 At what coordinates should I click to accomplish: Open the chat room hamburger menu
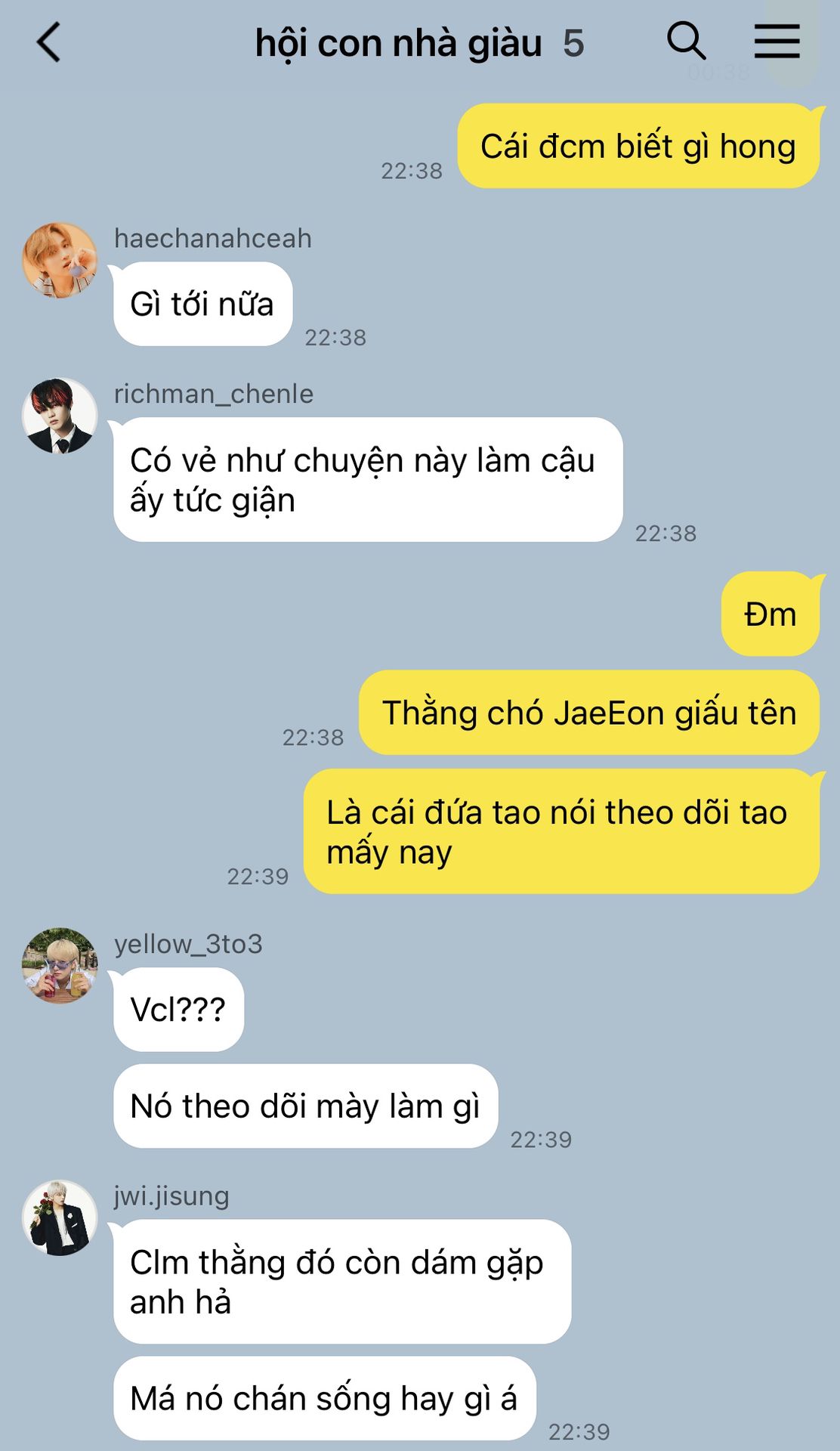[x=777, y=41]
